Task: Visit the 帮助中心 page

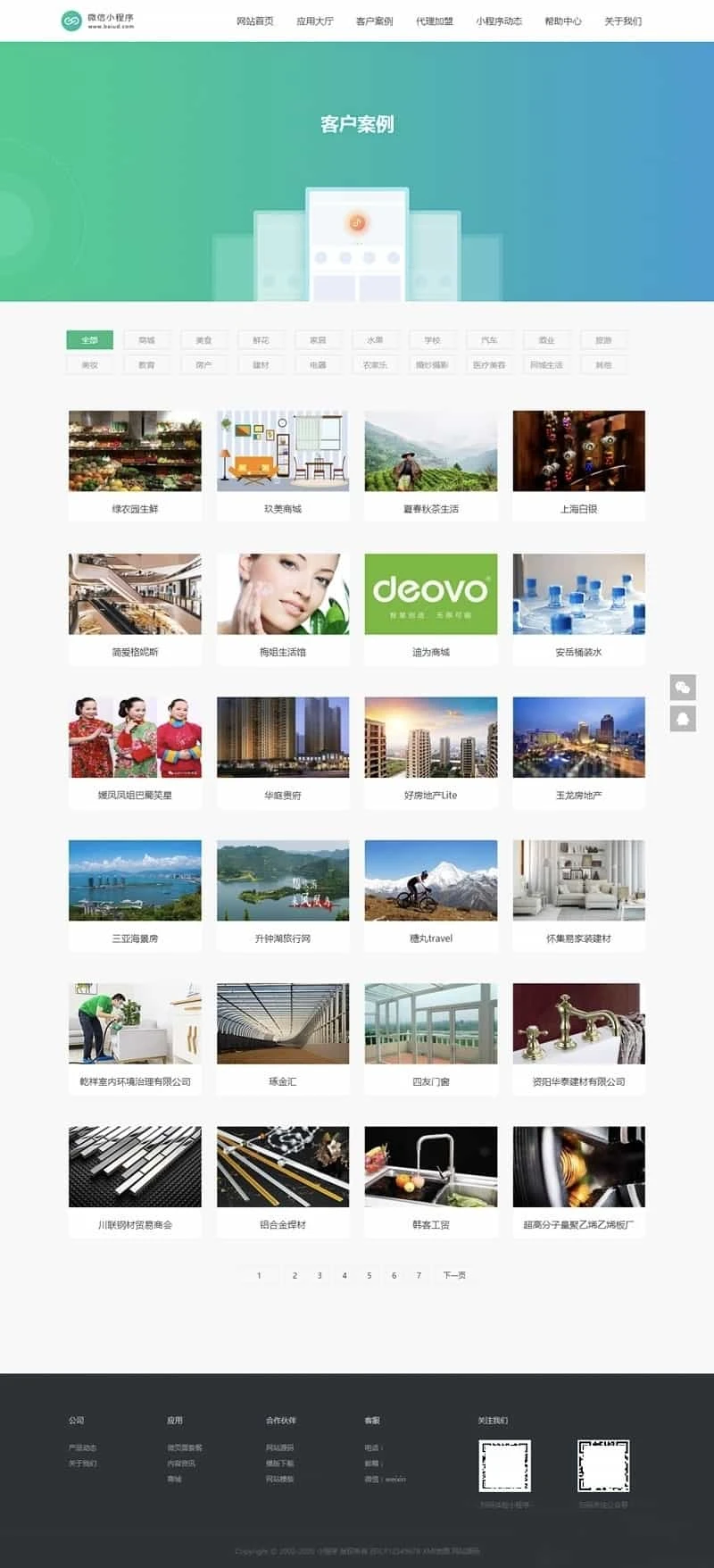Action: (563, 21)
